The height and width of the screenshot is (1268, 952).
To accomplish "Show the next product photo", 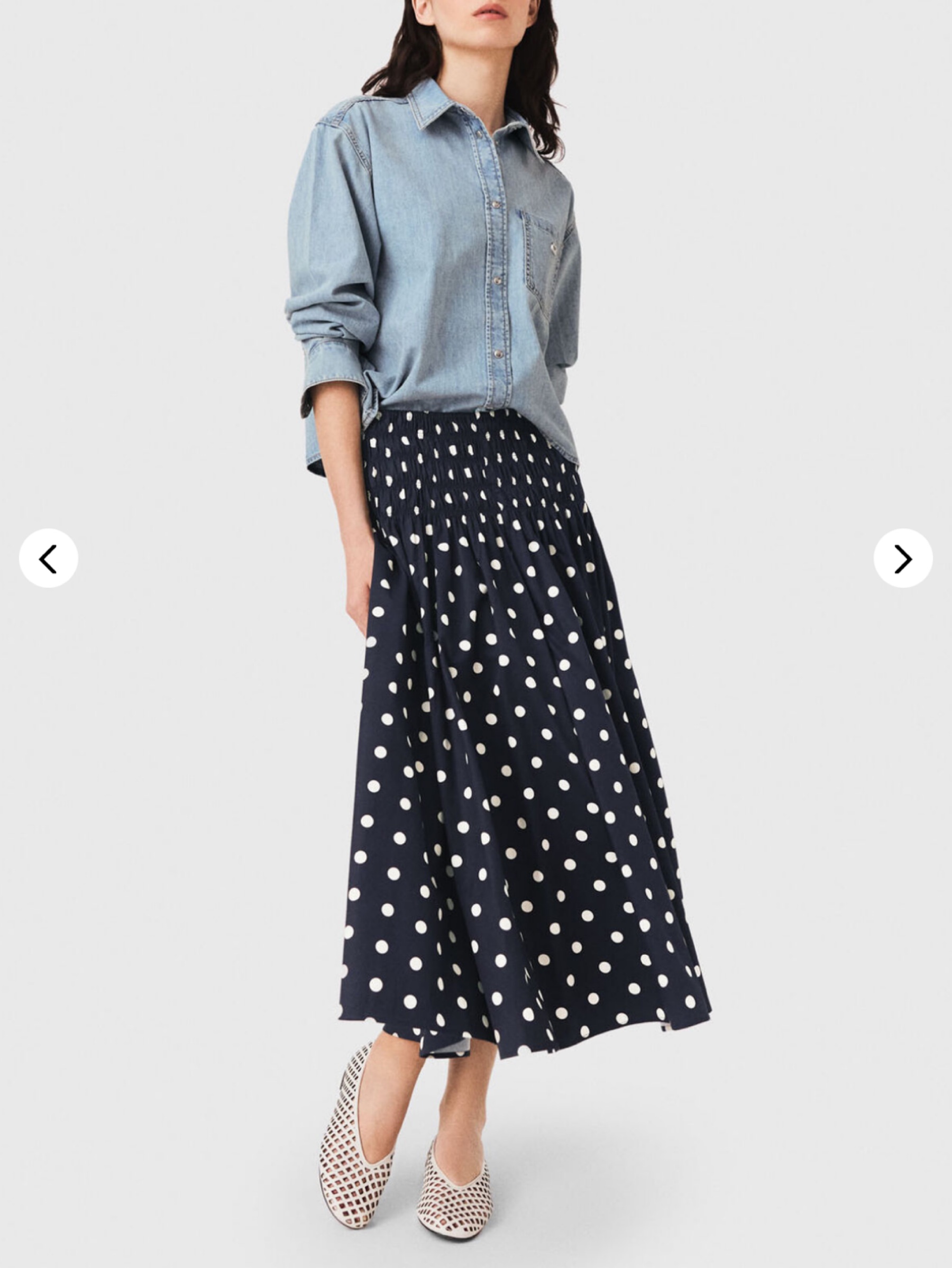I will (903, 558).
